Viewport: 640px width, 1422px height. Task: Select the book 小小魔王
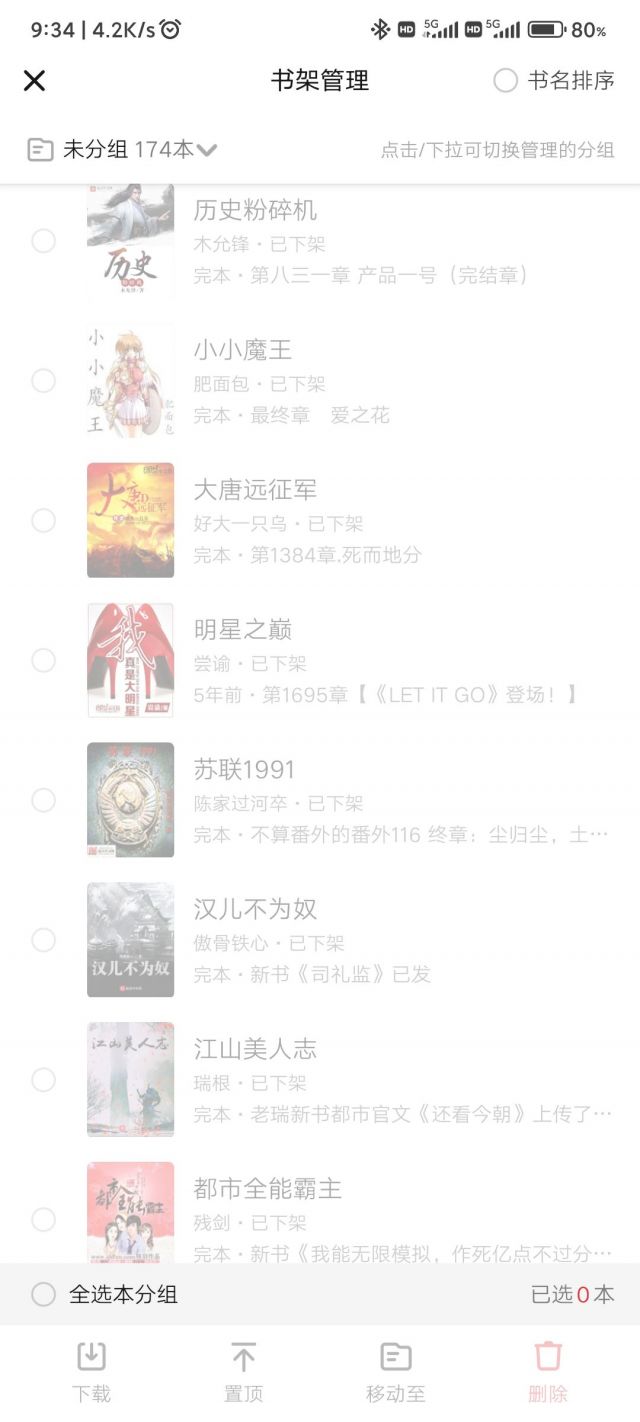point(43,381)
